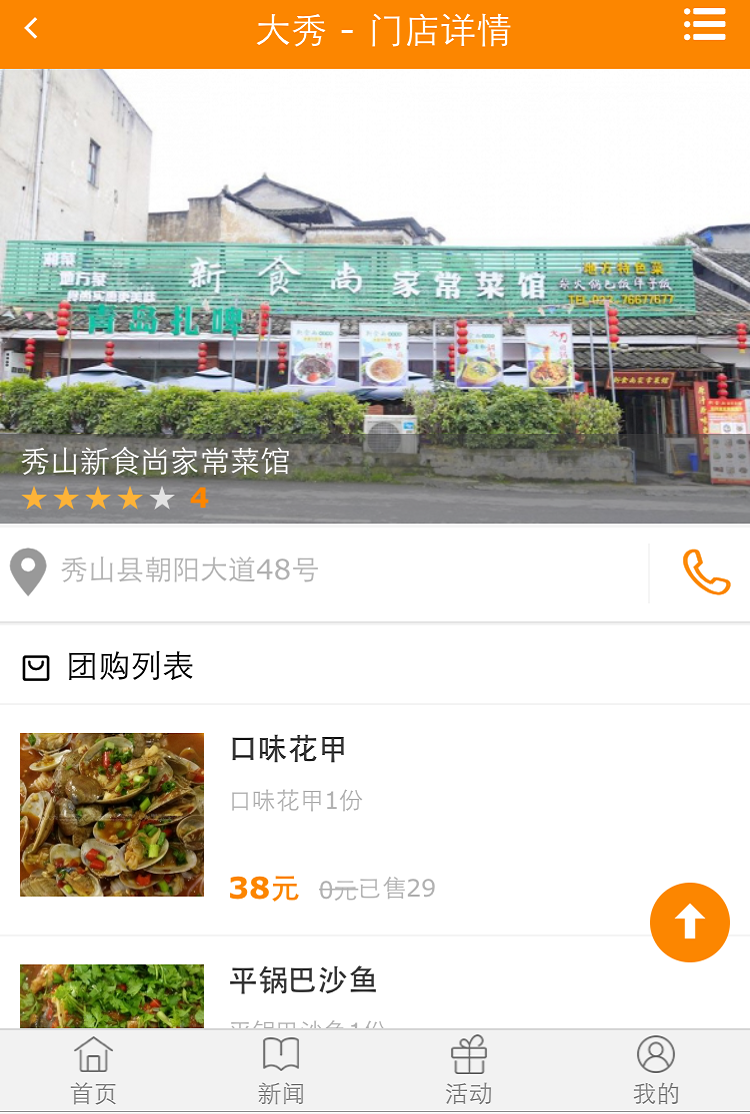Rate by tapping the fifth star
750x1114 pixels.
tap(162, 496)
